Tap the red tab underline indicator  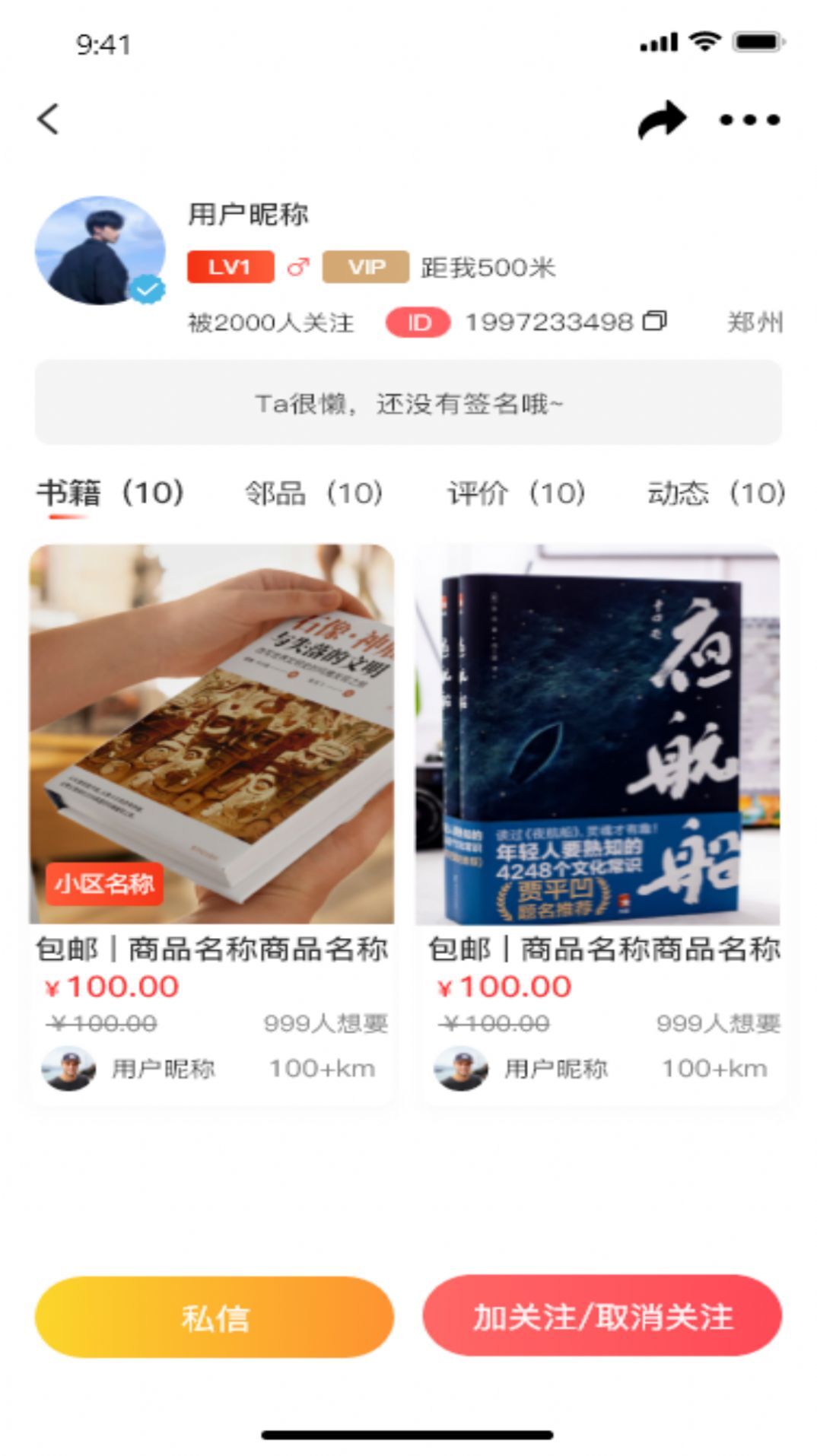67,518
